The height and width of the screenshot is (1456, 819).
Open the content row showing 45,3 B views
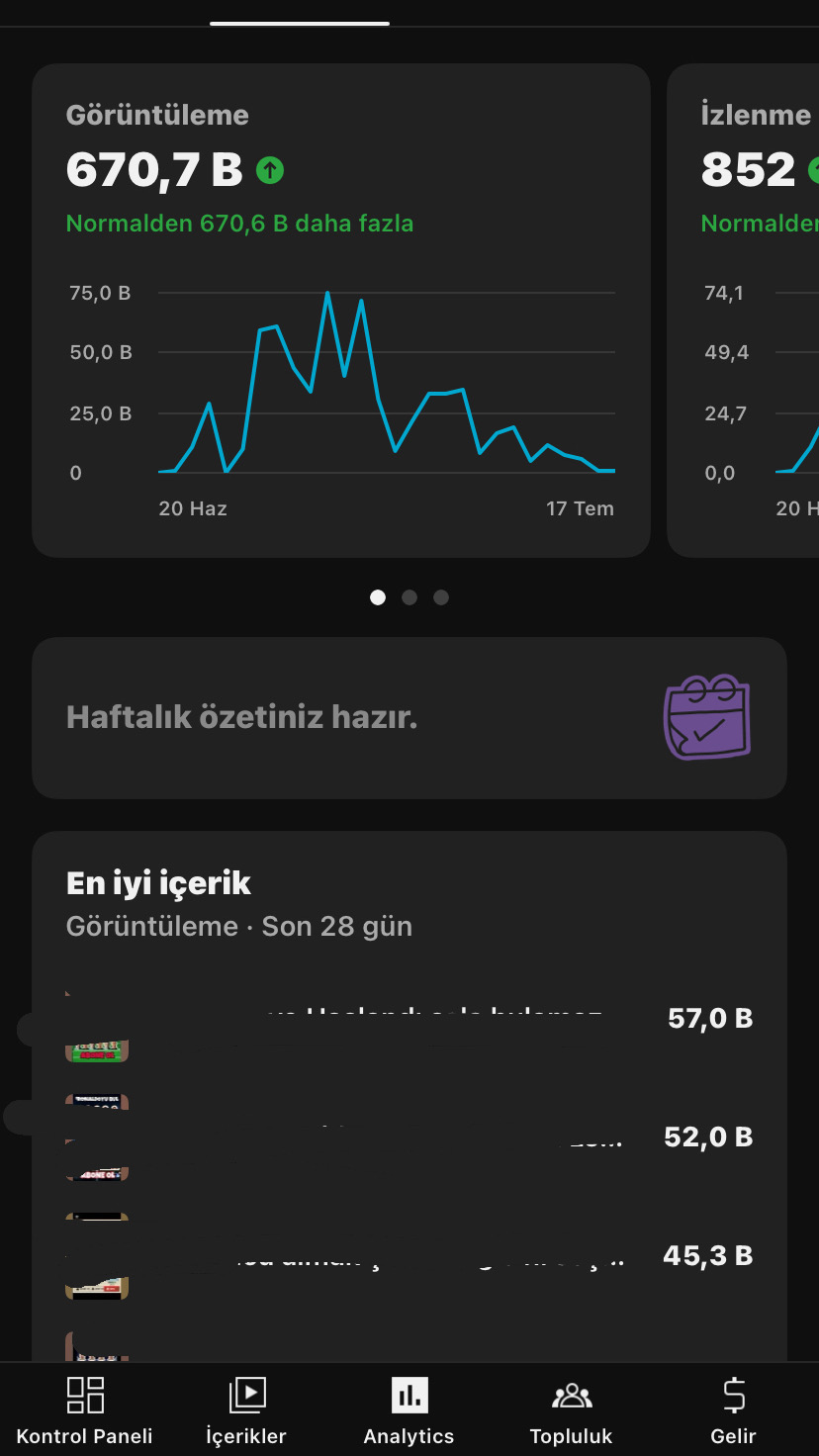[409, 1256]
